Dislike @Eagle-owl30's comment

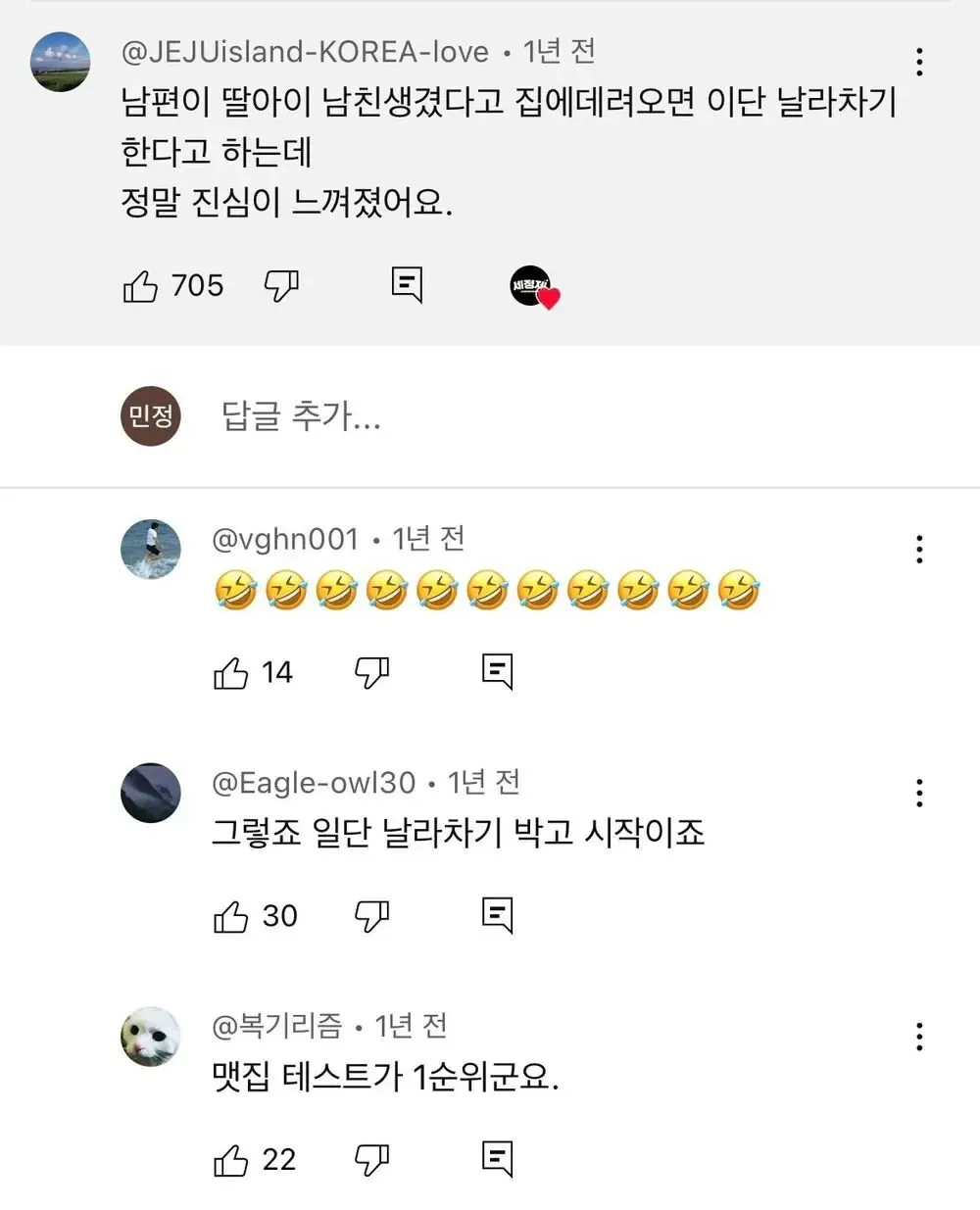pos(370,915)
